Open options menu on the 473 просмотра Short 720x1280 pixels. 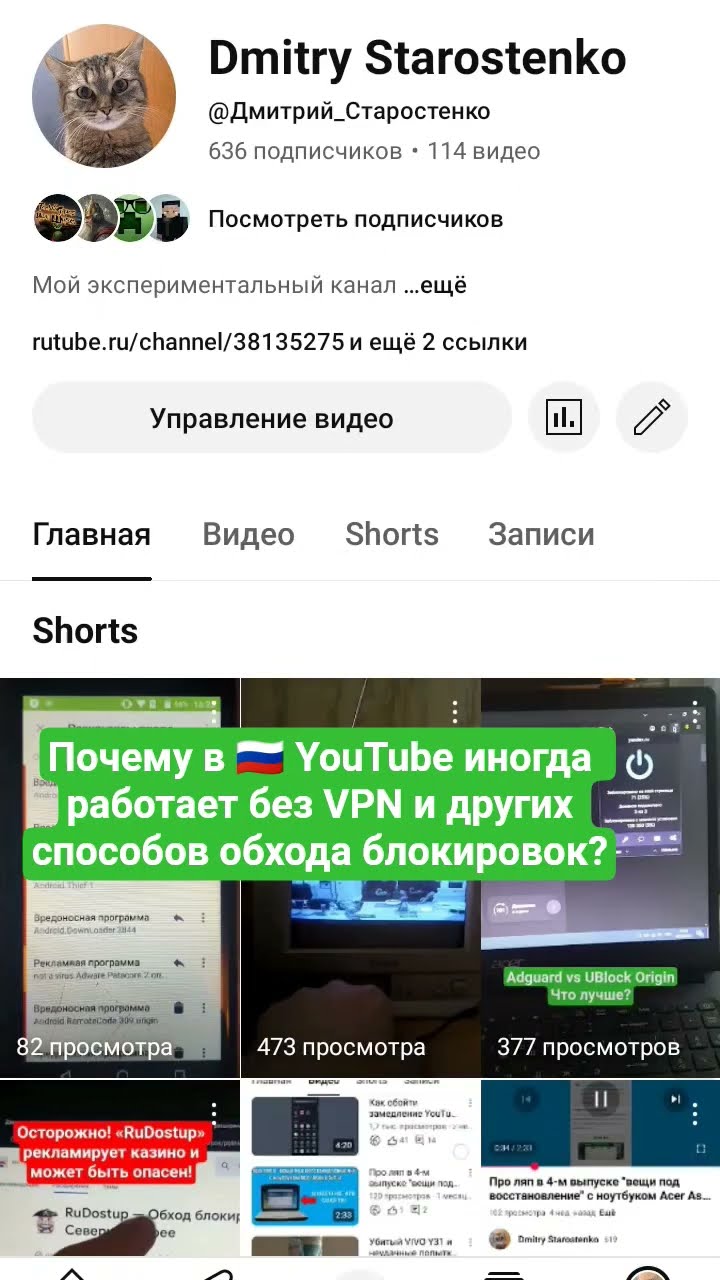[x=455, y=711]
